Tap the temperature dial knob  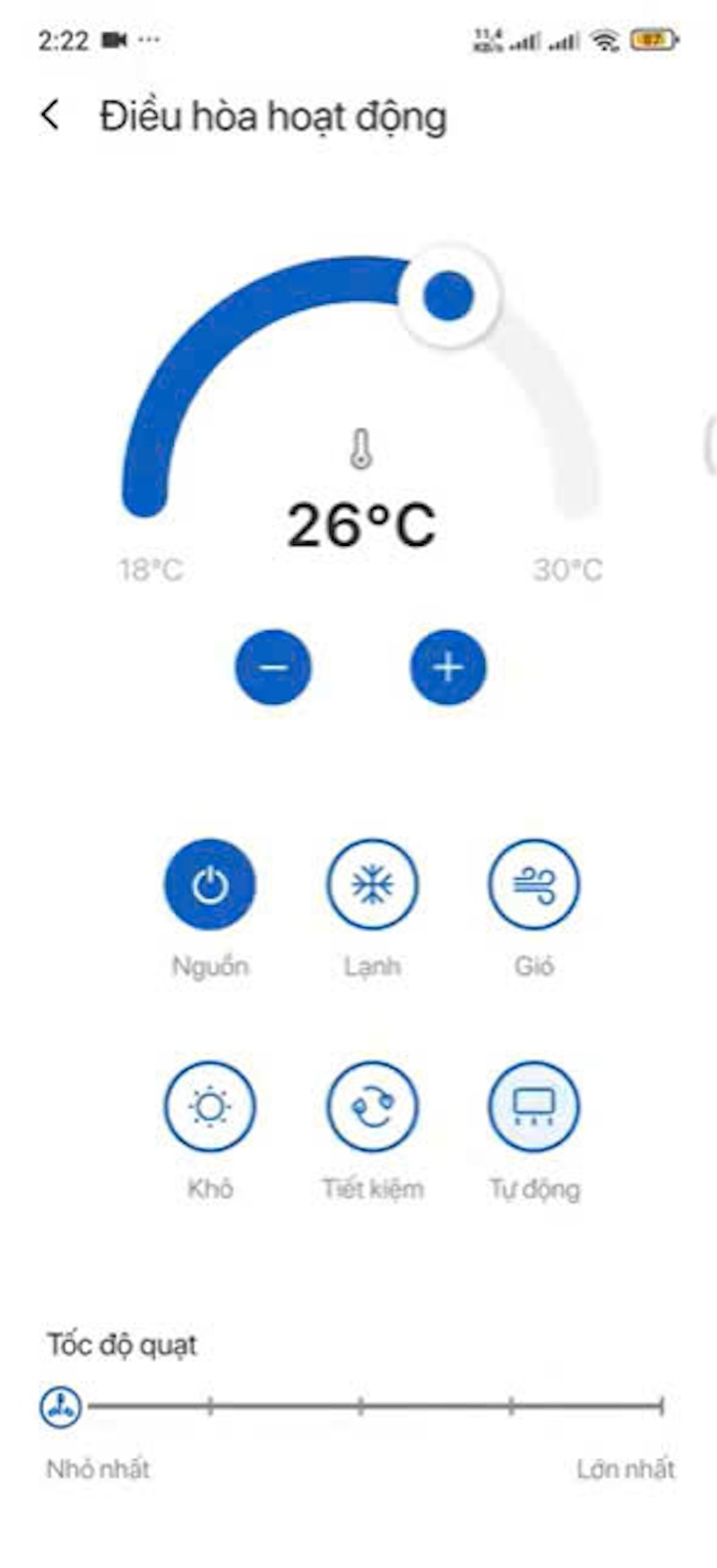[448, 295]
